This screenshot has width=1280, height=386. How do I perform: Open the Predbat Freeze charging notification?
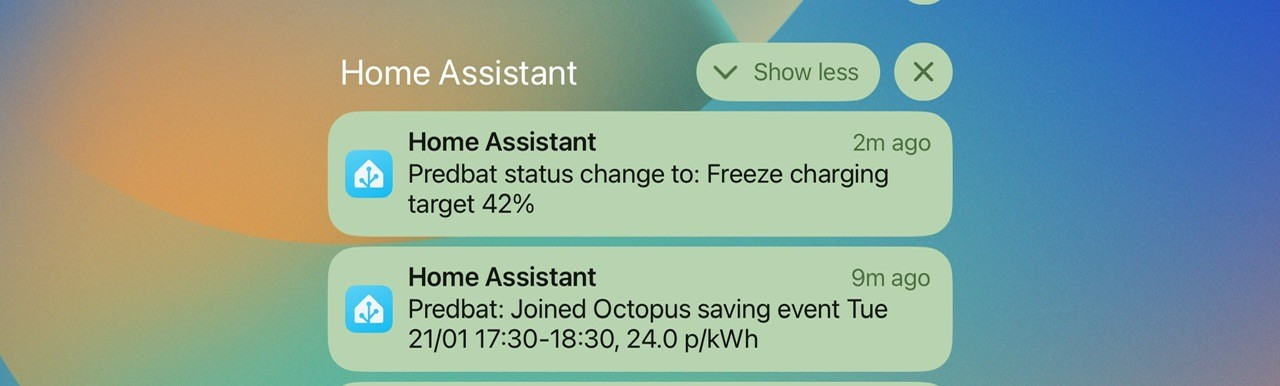coord(640,174)
